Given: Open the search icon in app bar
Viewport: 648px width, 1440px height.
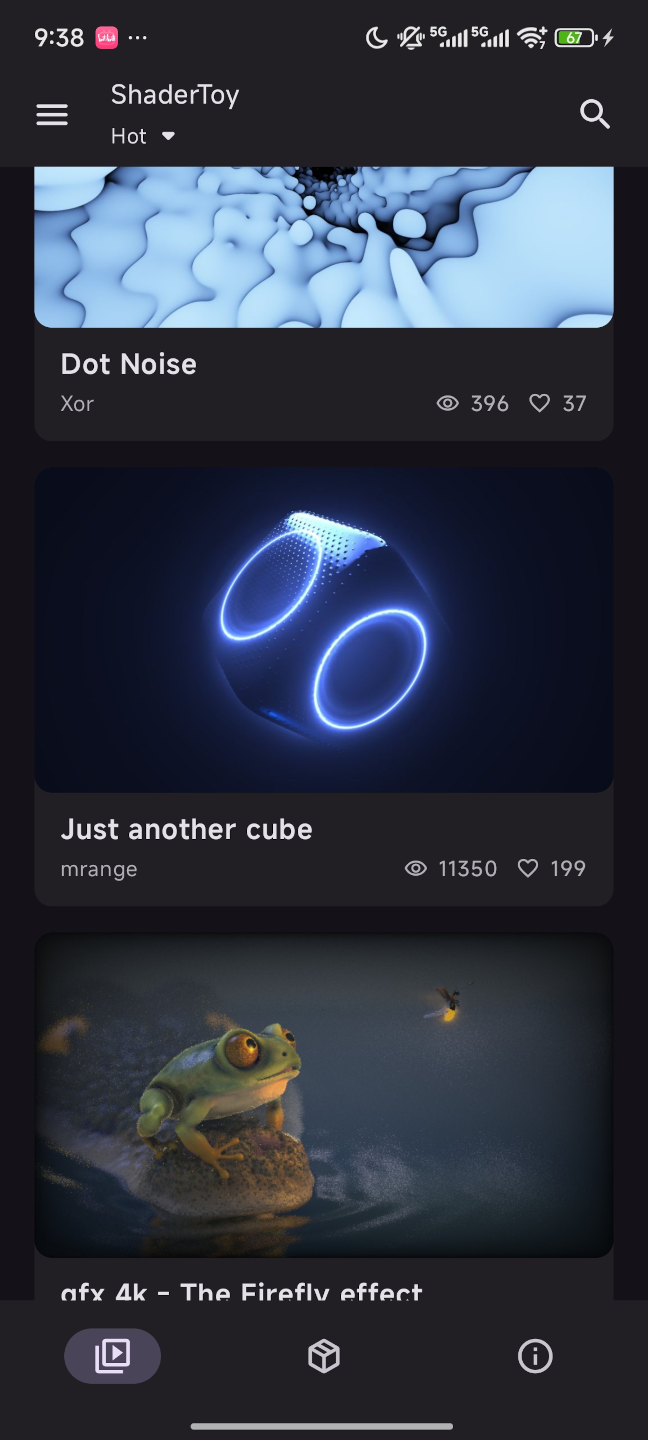Looking at the screenshot, I should pos(595,114).
